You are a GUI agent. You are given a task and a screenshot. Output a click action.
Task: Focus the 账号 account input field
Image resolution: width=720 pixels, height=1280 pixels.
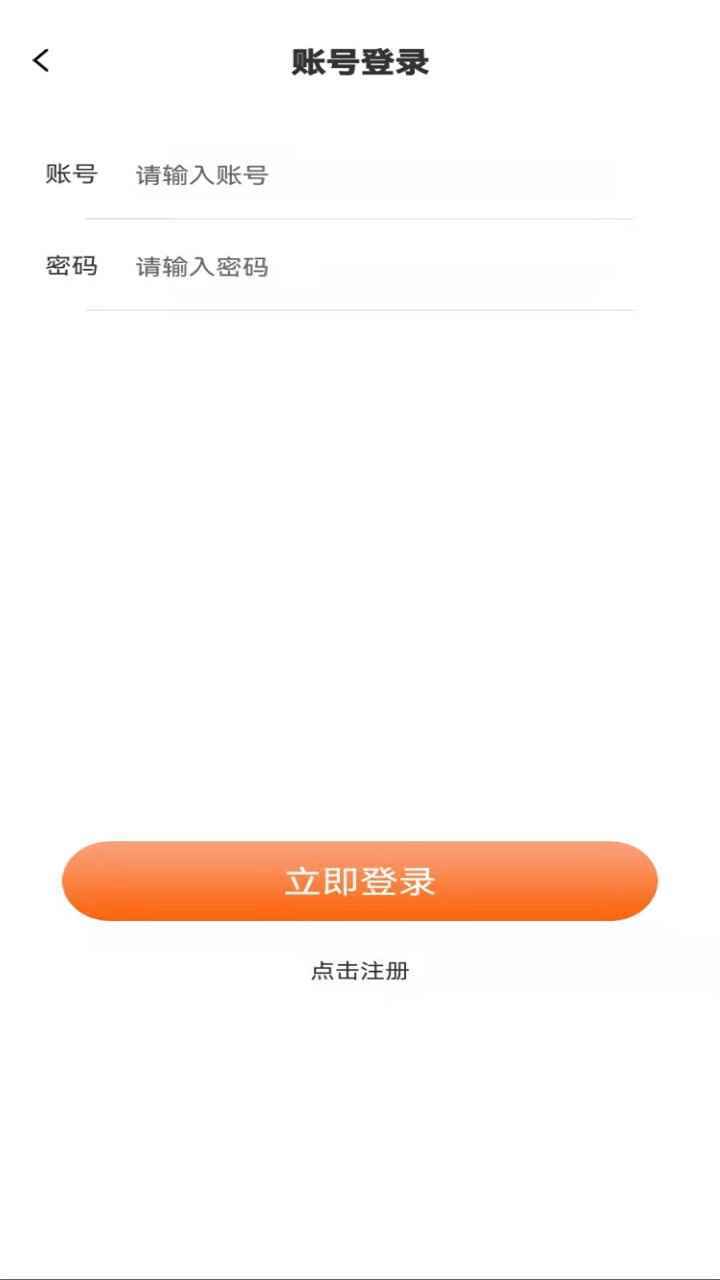click(x=380, y=176)
